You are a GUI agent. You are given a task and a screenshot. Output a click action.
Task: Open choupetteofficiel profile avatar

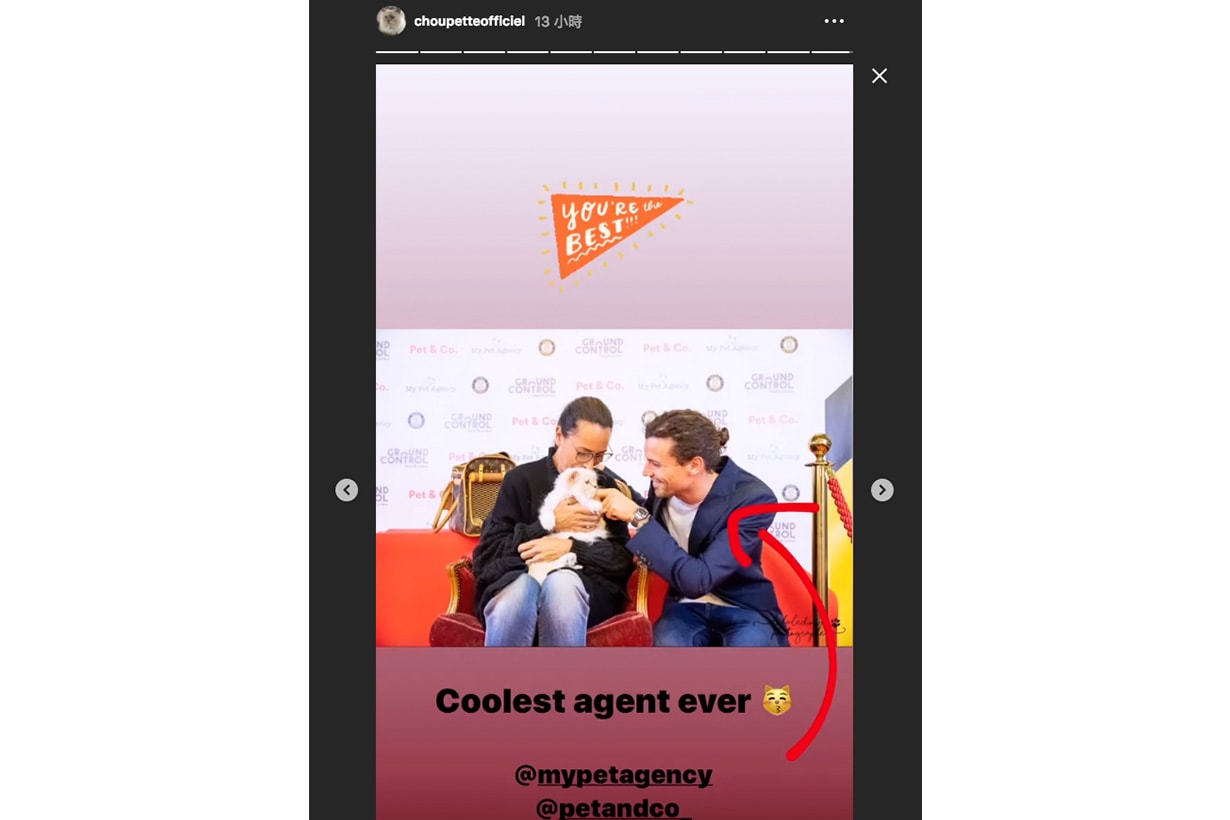pyautogui.click(x=391, y=21)
